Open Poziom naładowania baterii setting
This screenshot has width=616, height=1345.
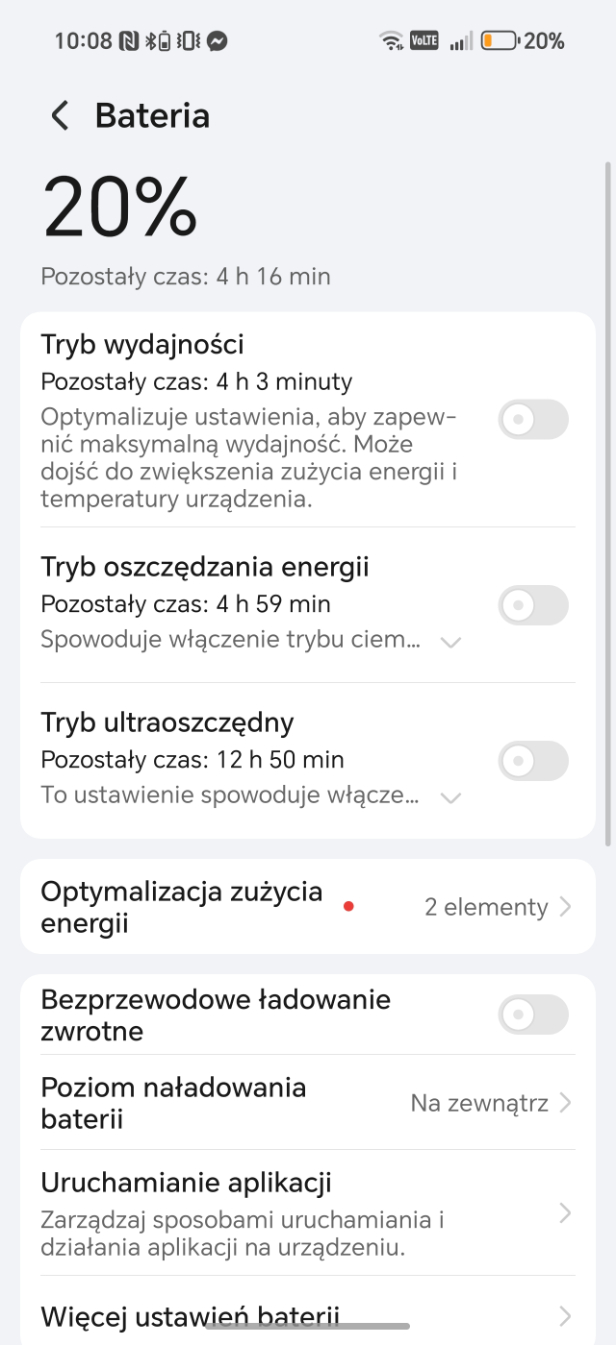307,1103
